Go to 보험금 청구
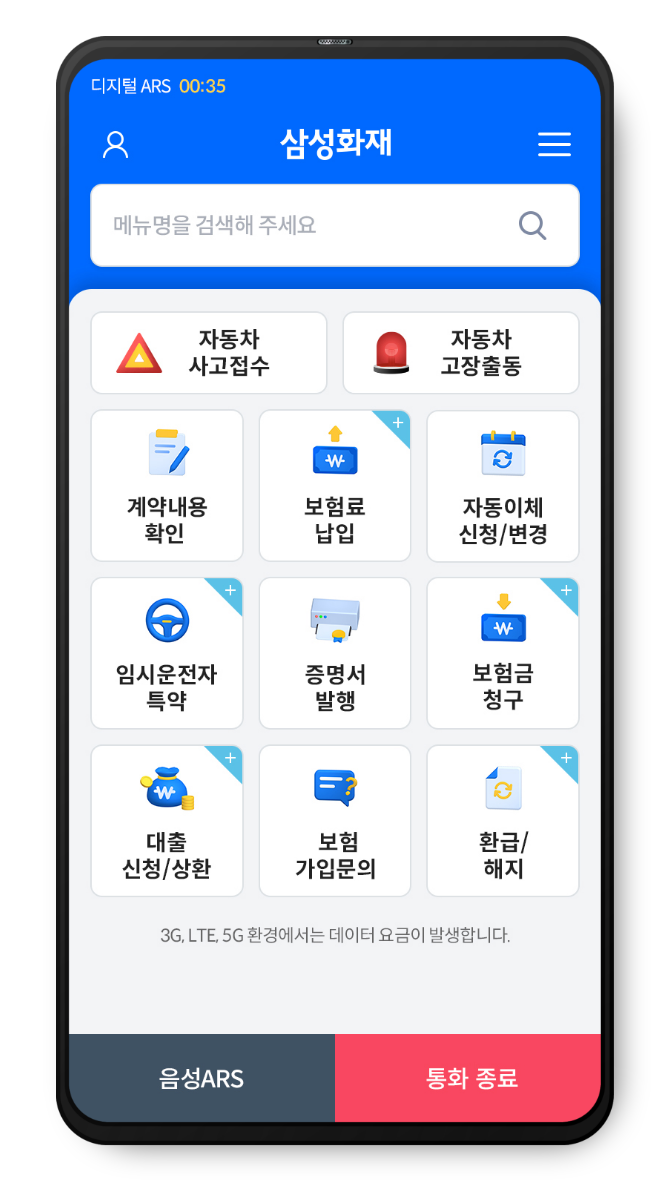 [503, 653]
